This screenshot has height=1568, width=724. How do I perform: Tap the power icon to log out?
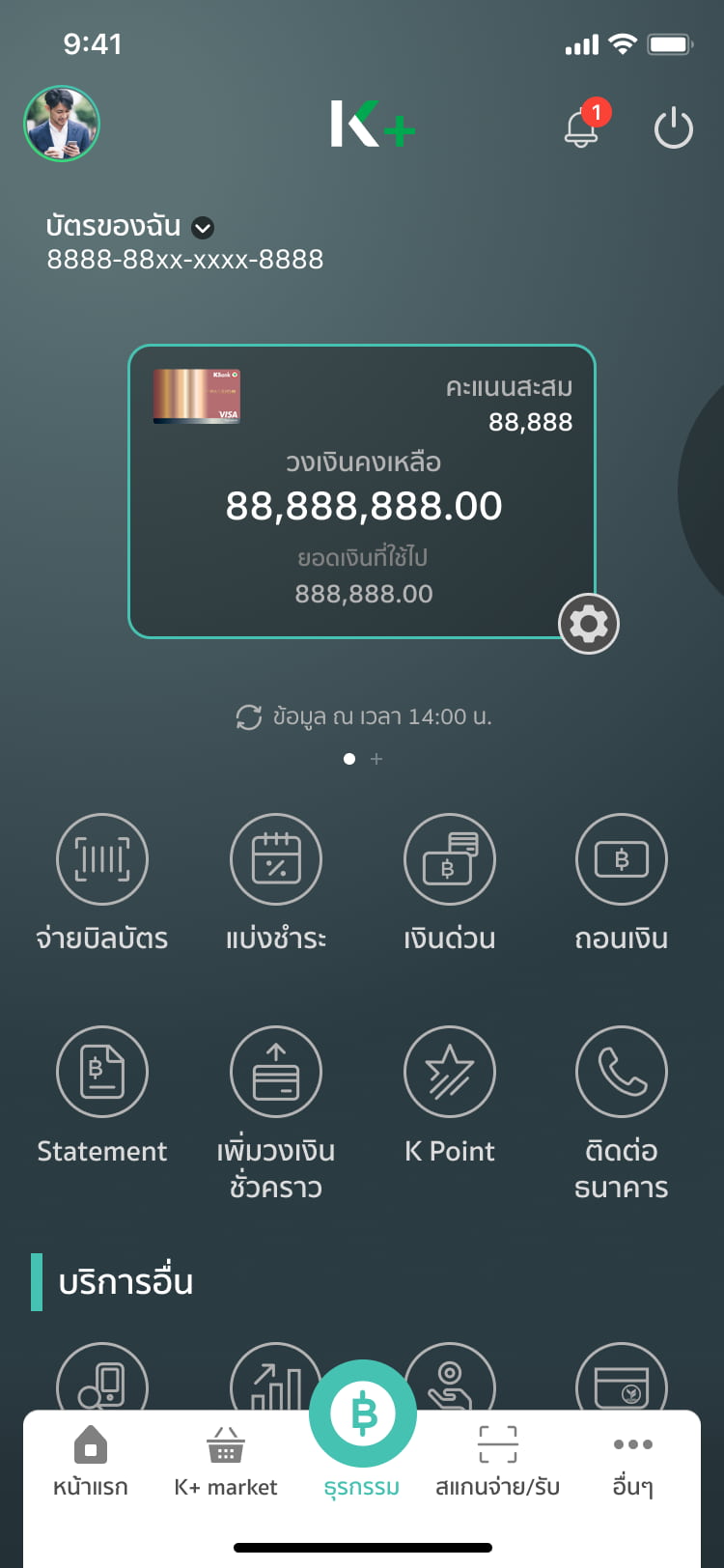[x=673, y=127]
